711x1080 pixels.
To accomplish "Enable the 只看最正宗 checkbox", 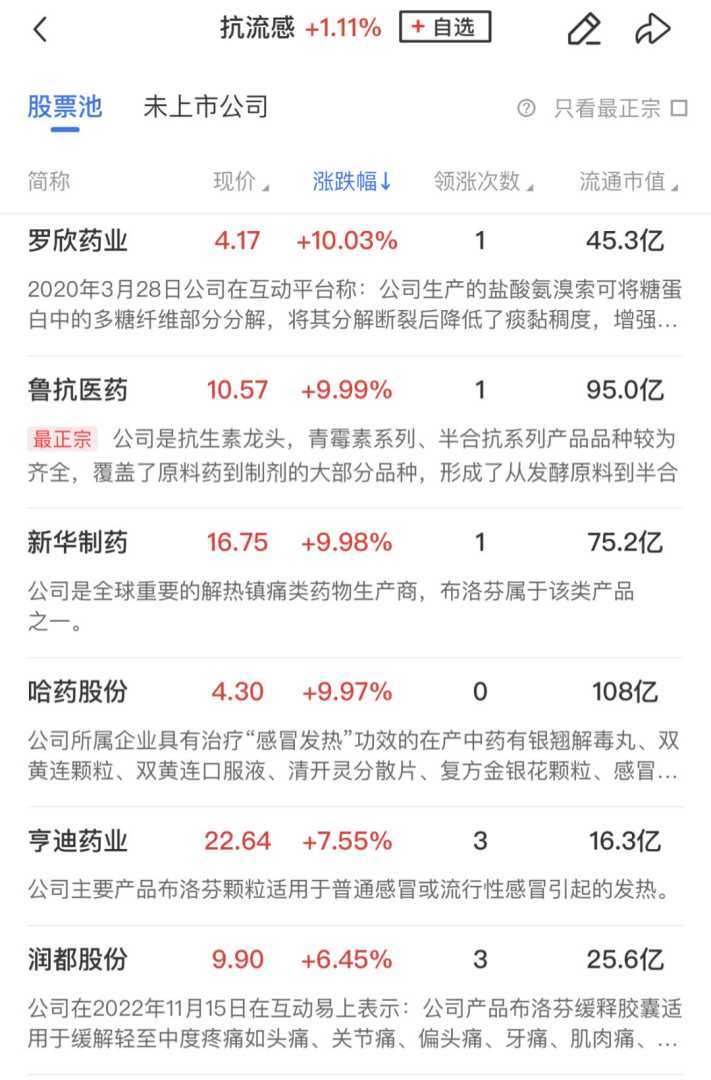I will [679, 108].
